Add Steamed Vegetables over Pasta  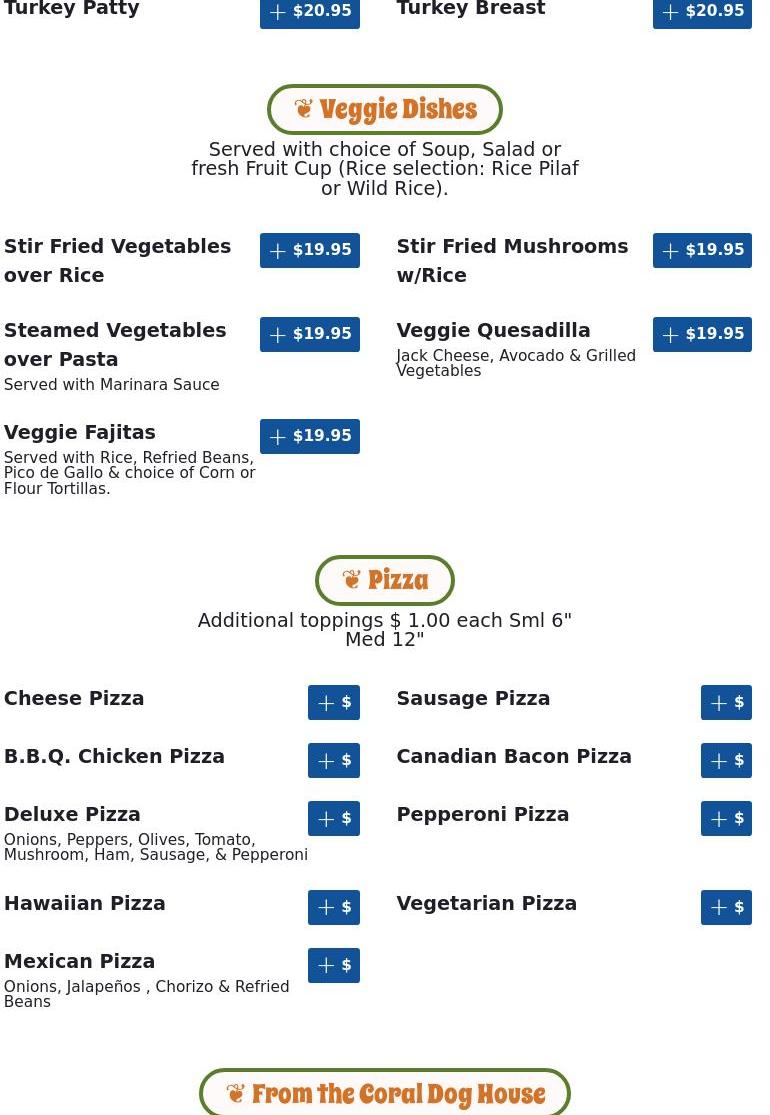point(309,334)
